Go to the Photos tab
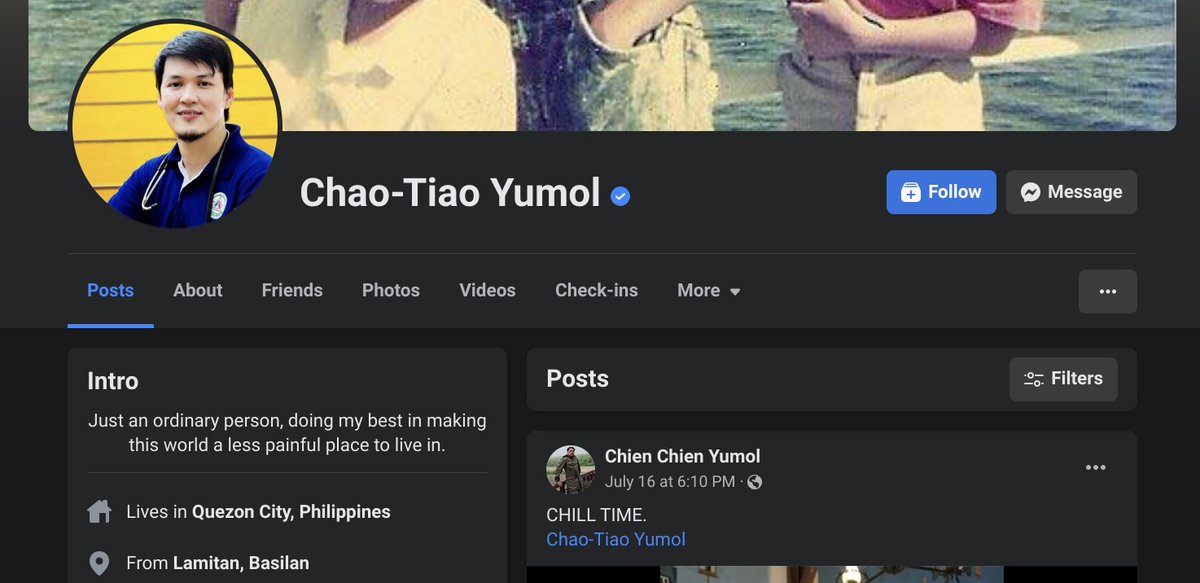Viewport: 1200px width, 583px height. click(x=390, y=290)
